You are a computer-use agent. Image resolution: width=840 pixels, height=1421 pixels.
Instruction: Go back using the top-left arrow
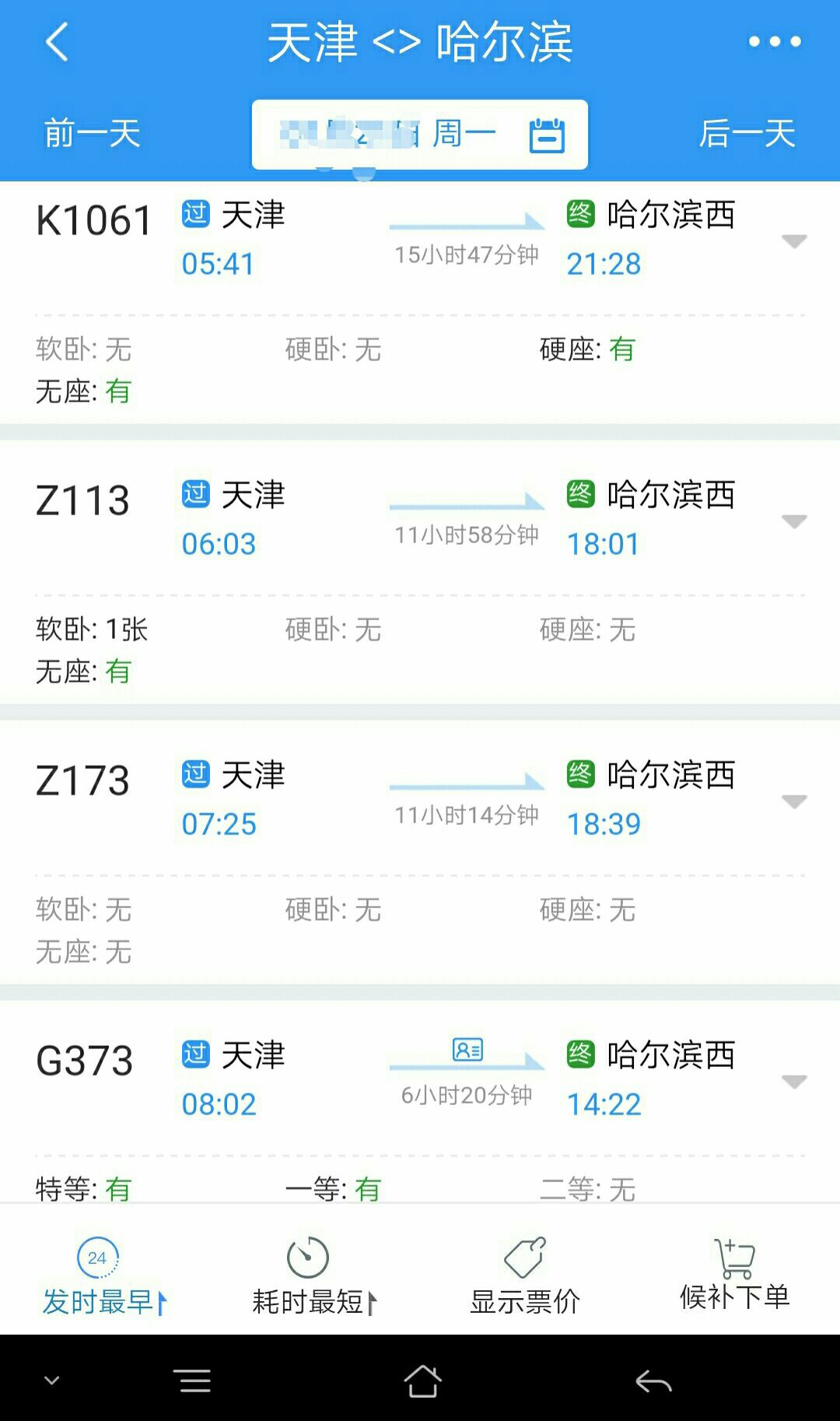pos(57,41)
